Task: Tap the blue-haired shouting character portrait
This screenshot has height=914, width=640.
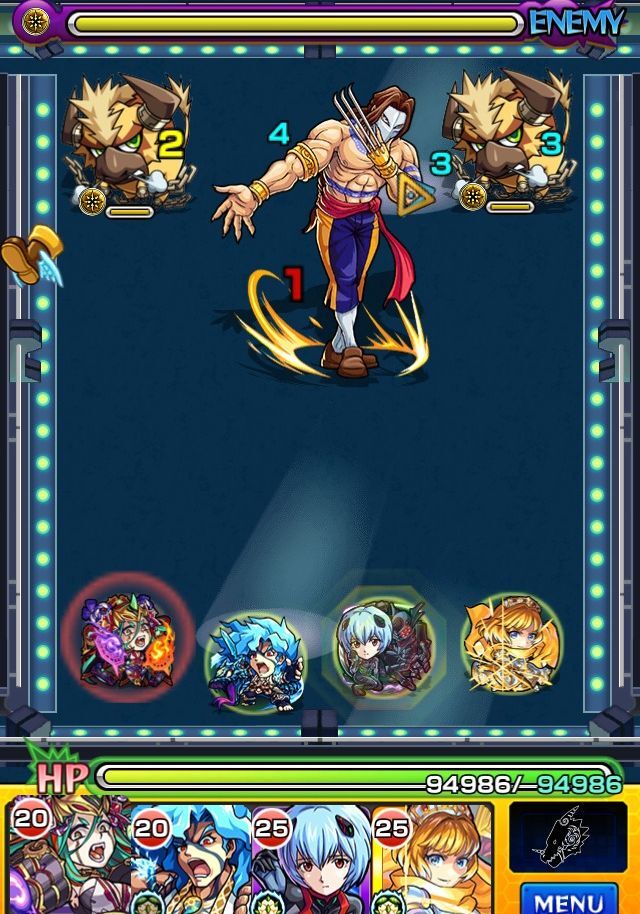Action: [x=190, y=860]
